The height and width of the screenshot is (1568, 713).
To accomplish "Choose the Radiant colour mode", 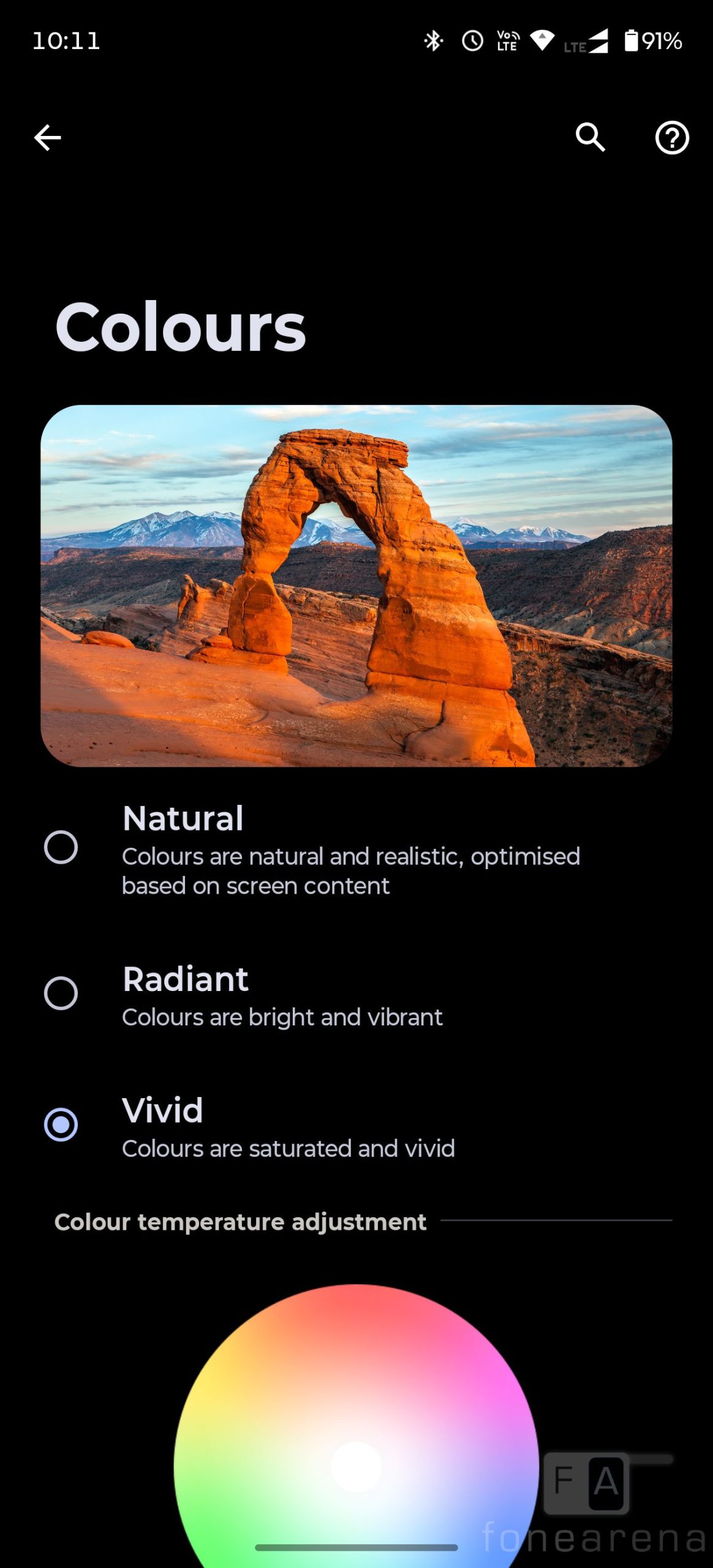I will point(61,993).
